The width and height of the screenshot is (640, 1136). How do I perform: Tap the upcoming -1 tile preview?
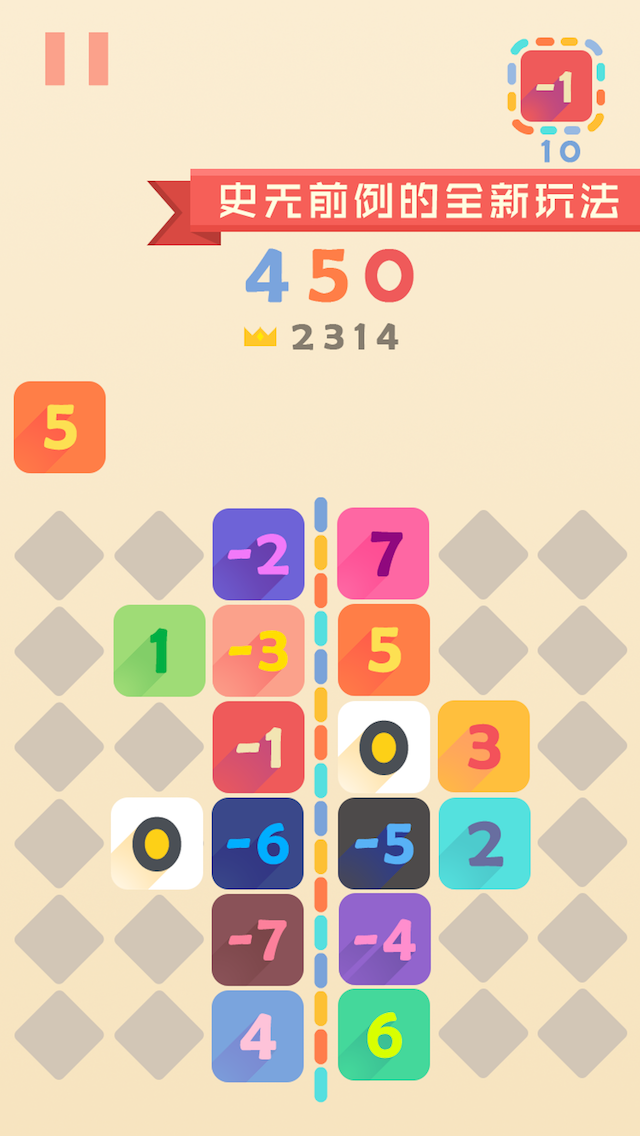556,87
